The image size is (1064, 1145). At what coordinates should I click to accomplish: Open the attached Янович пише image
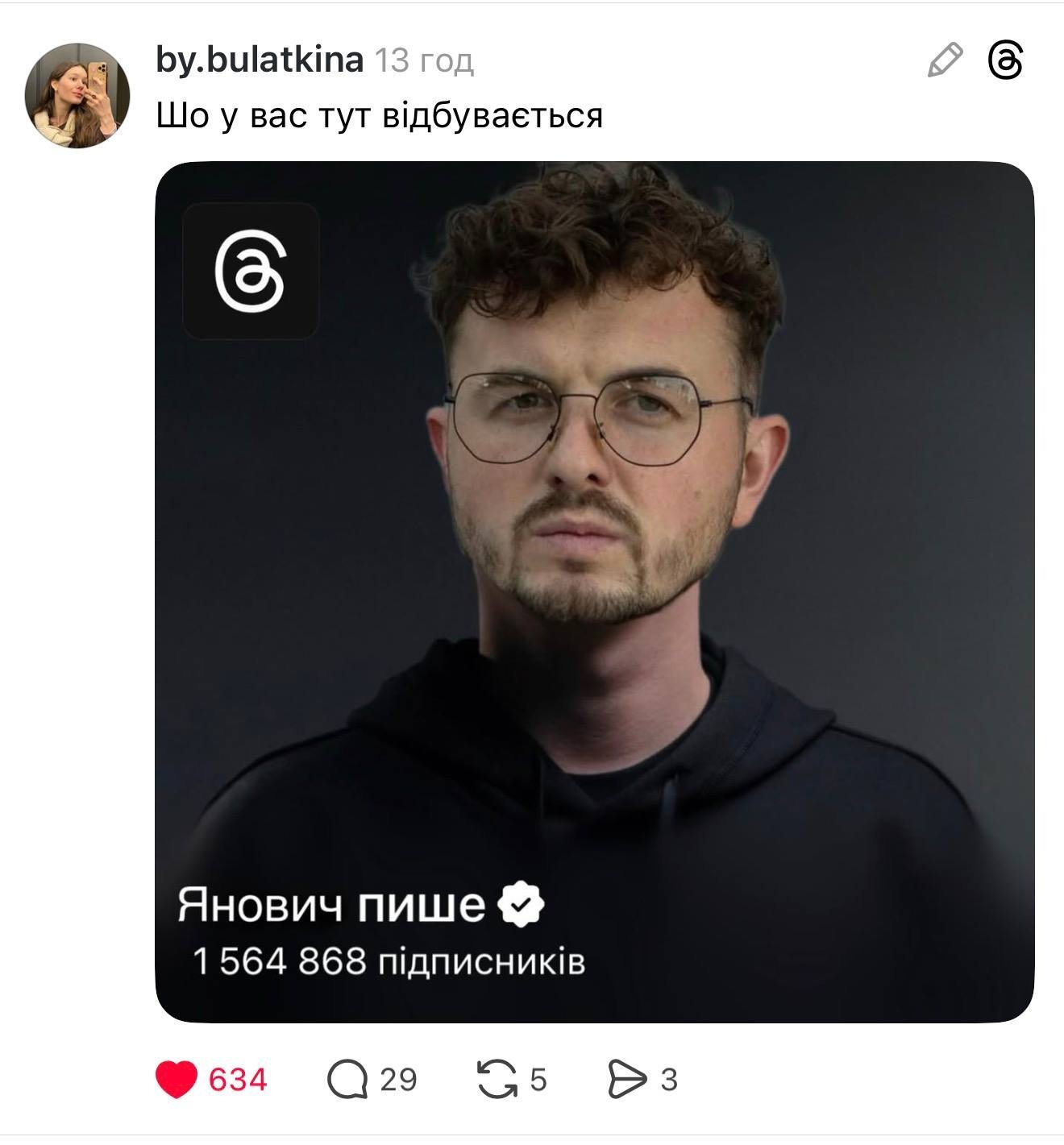click(594, 592)
